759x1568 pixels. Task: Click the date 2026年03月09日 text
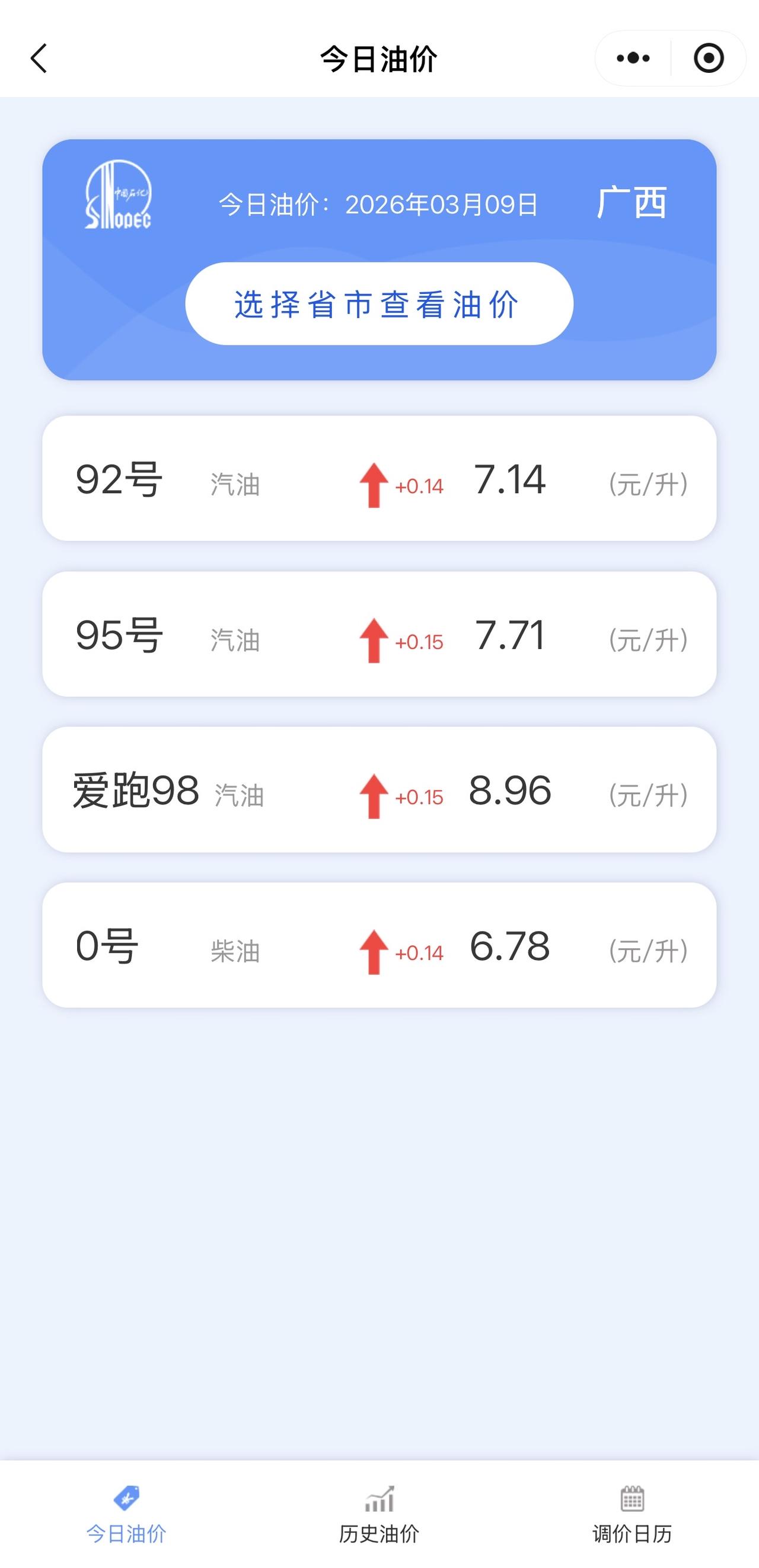click(441, 204)
